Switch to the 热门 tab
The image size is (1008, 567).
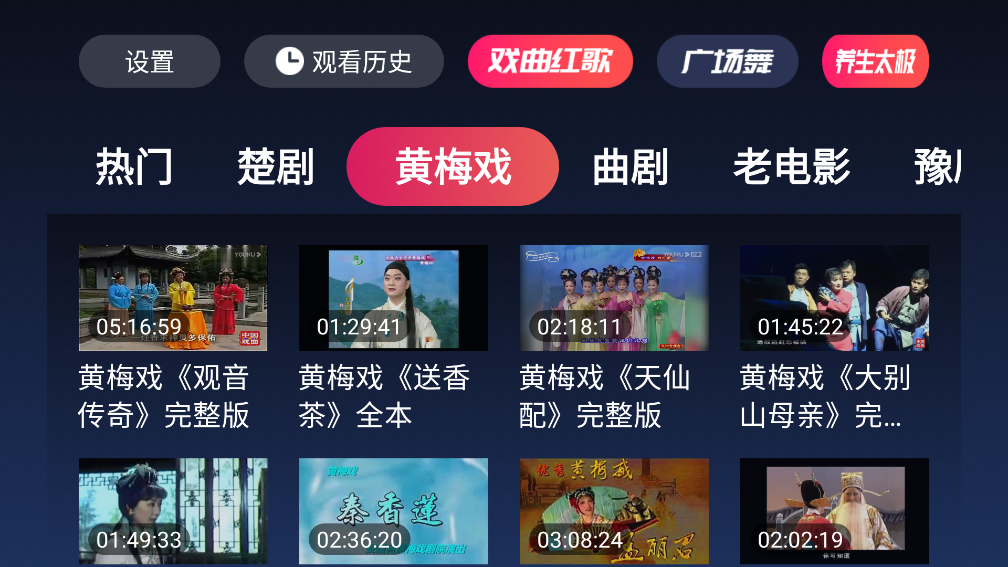[134, 167]
